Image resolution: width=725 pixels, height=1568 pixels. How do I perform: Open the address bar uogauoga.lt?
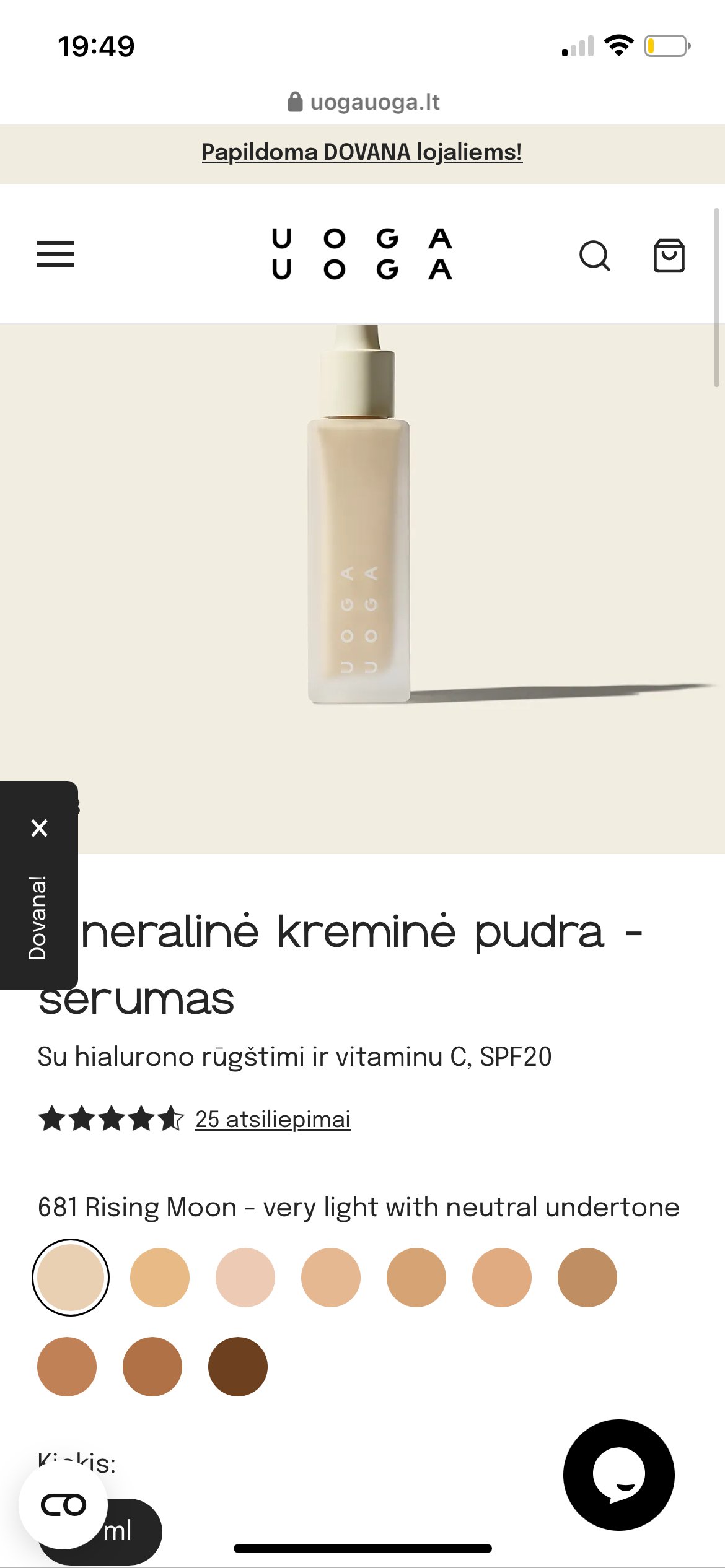point(363,102)
